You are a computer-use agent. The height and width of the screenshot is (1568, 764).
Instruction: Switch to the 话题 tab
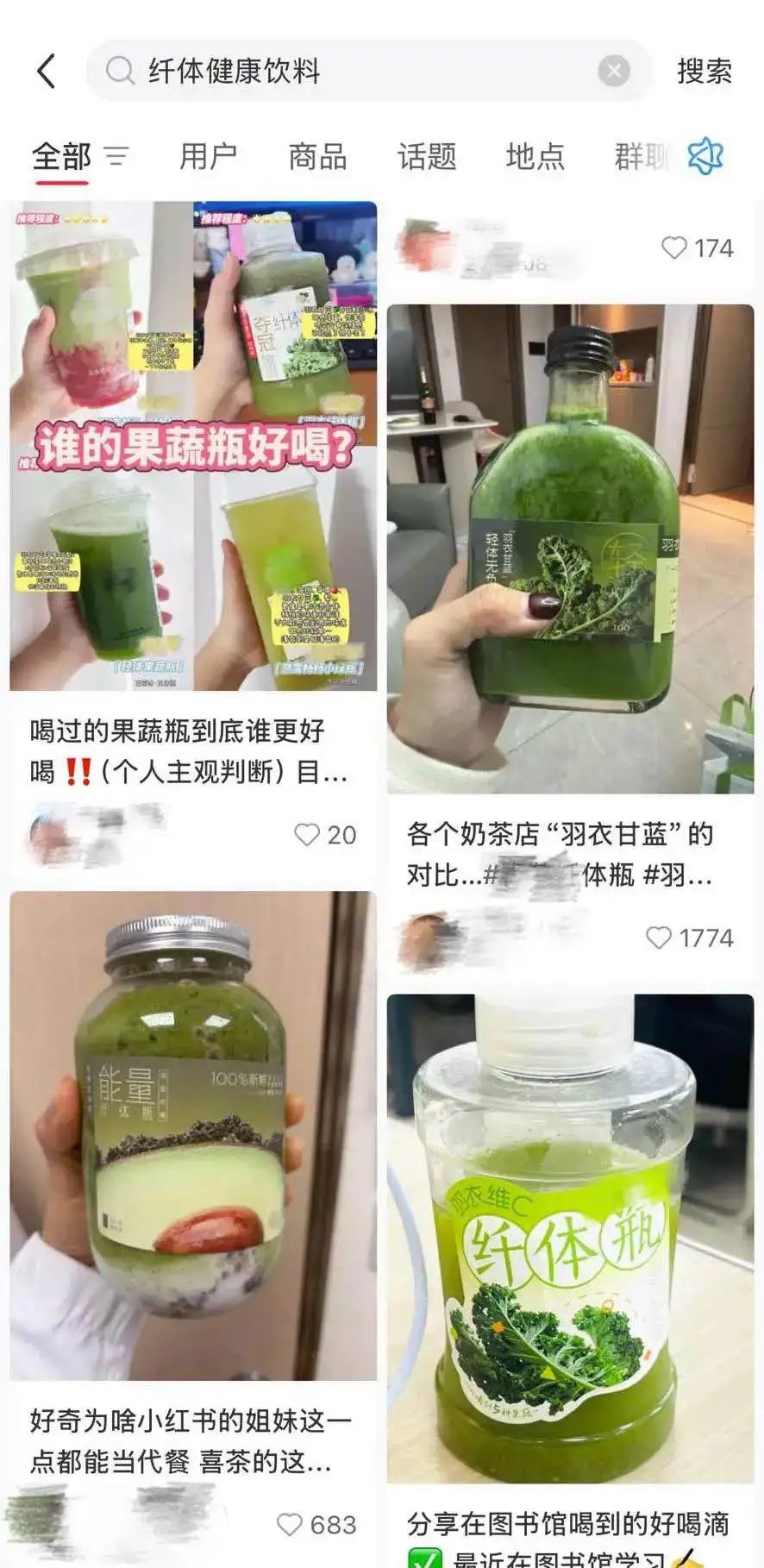pos(426,156)
